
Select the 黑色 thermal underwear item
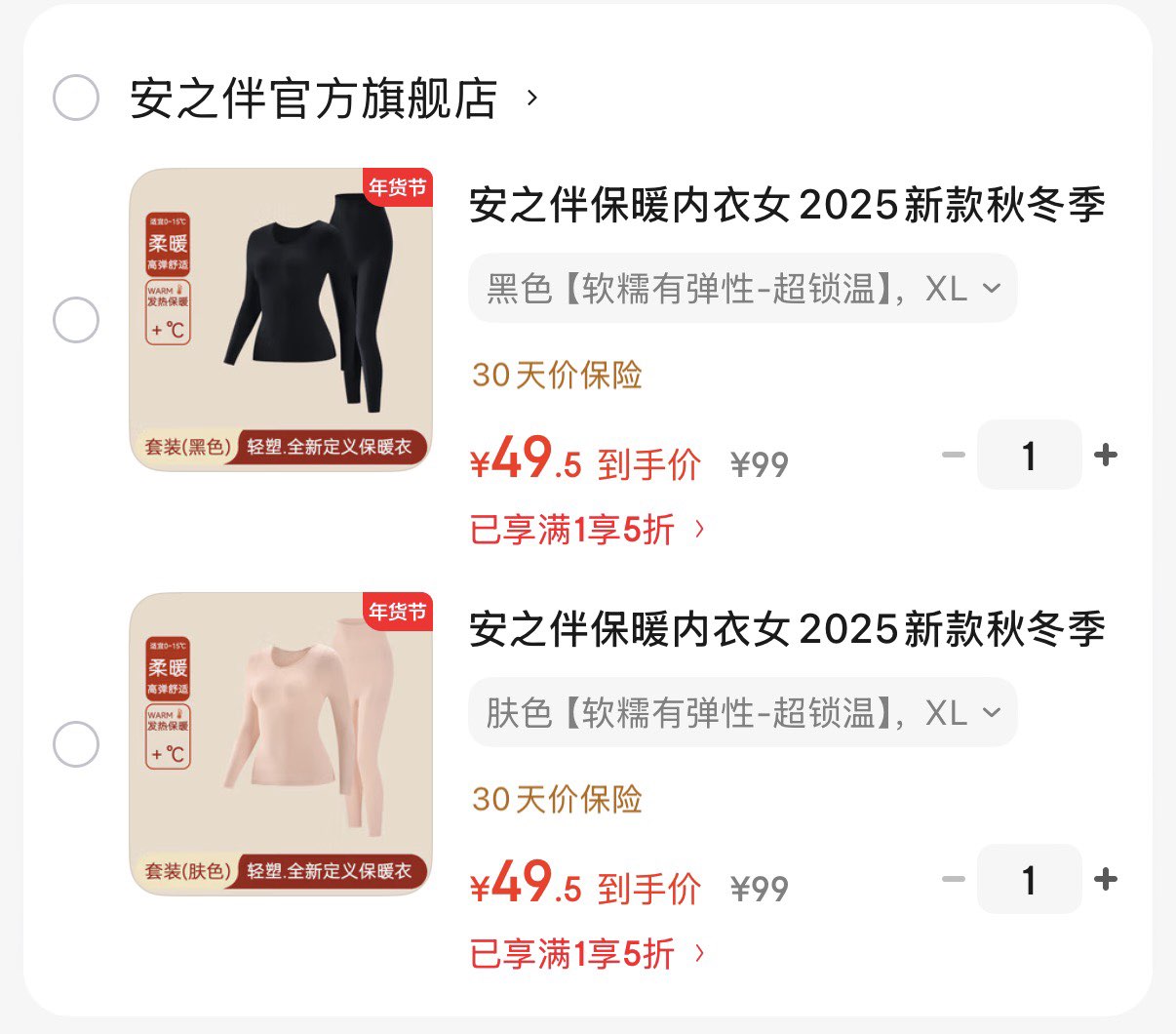[76, 320]
